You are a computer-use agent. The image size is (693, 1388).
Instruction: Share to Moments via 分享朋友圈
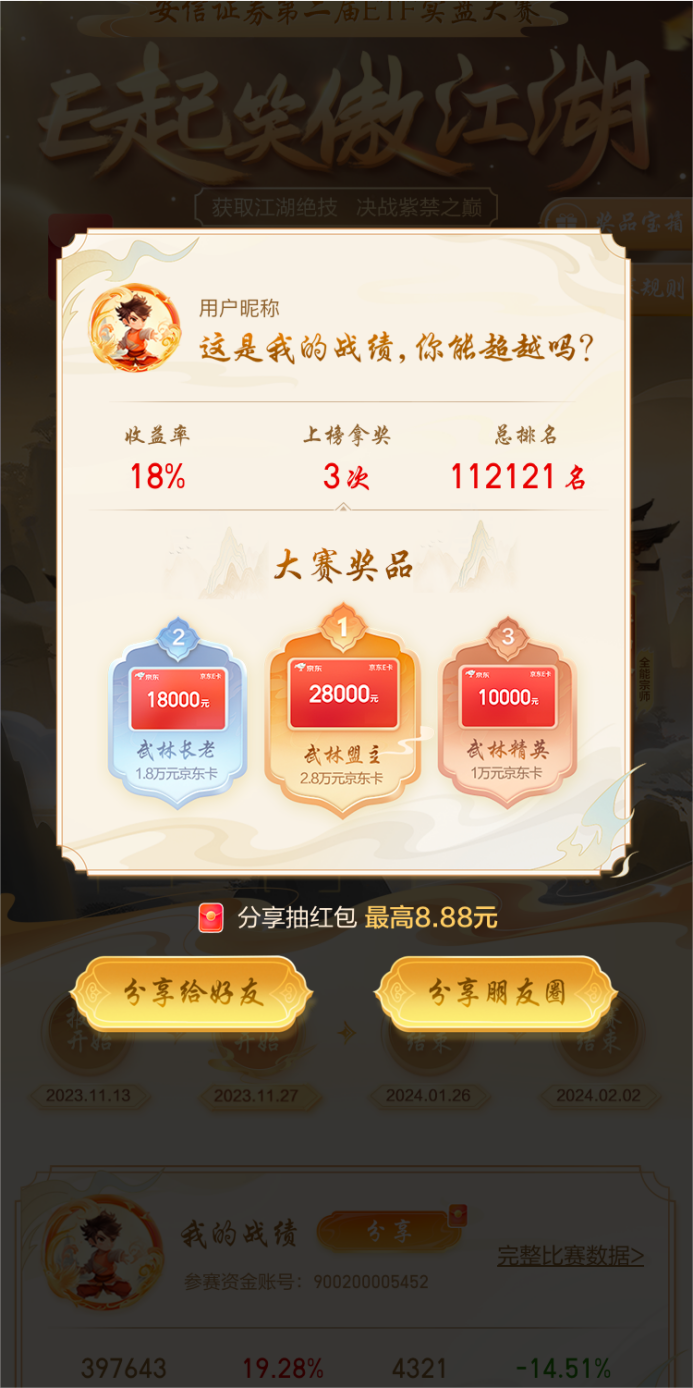(x=496, y=992)
